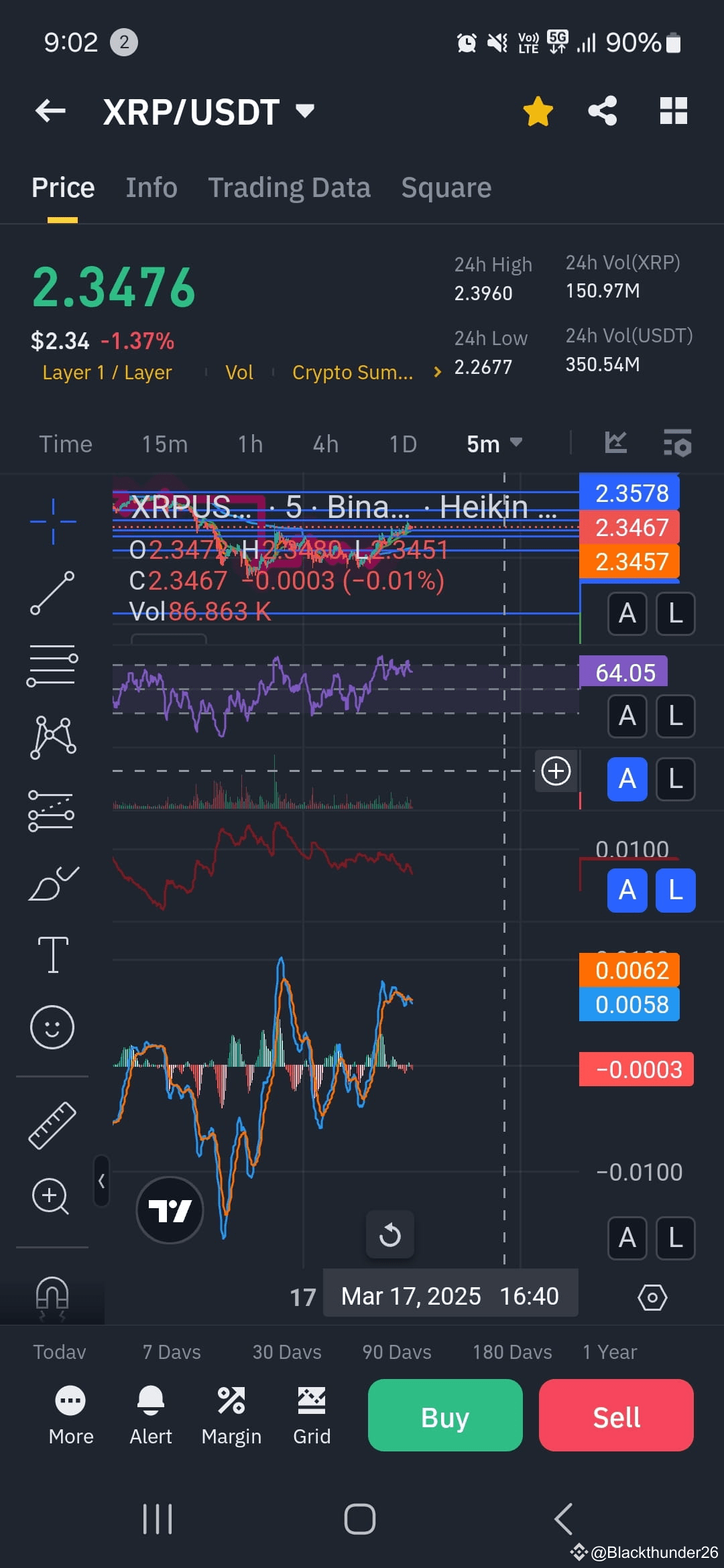Toggle the favorite star for XRP/USDT
Screen dimensions: 724x1568
[x=538, y=111]
